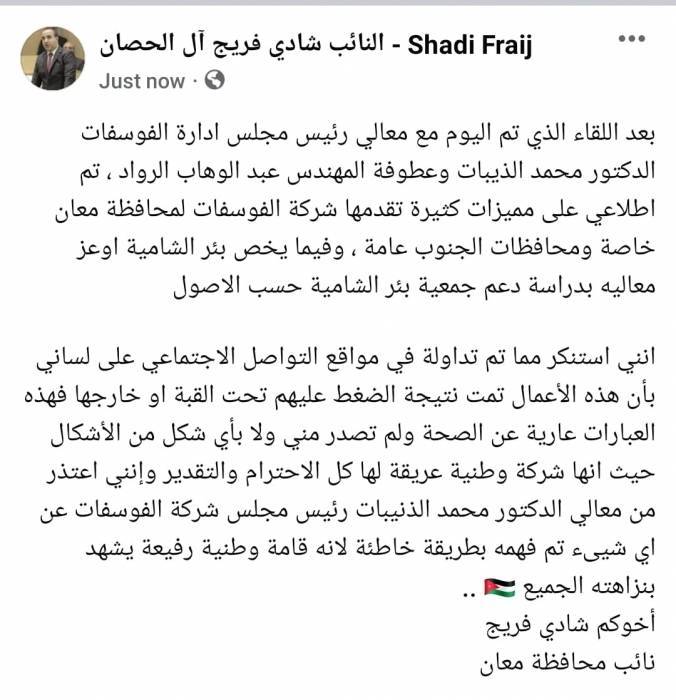This screenshot has height=700, width=676.
Task: Open Shadi Fraij's profile picture
Action: pos(53,58)
